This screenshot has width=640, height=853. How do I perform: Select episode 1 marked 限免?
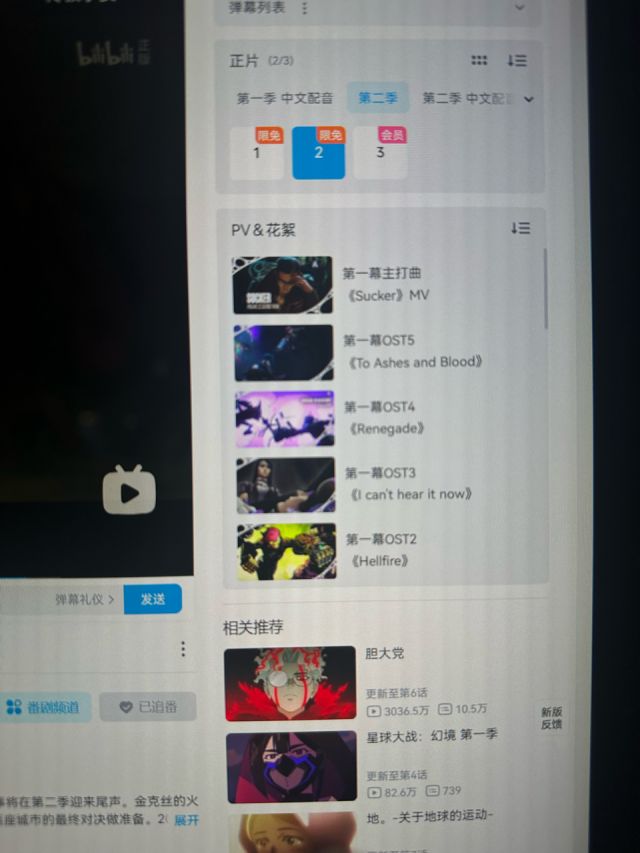(x=257, y=153)
